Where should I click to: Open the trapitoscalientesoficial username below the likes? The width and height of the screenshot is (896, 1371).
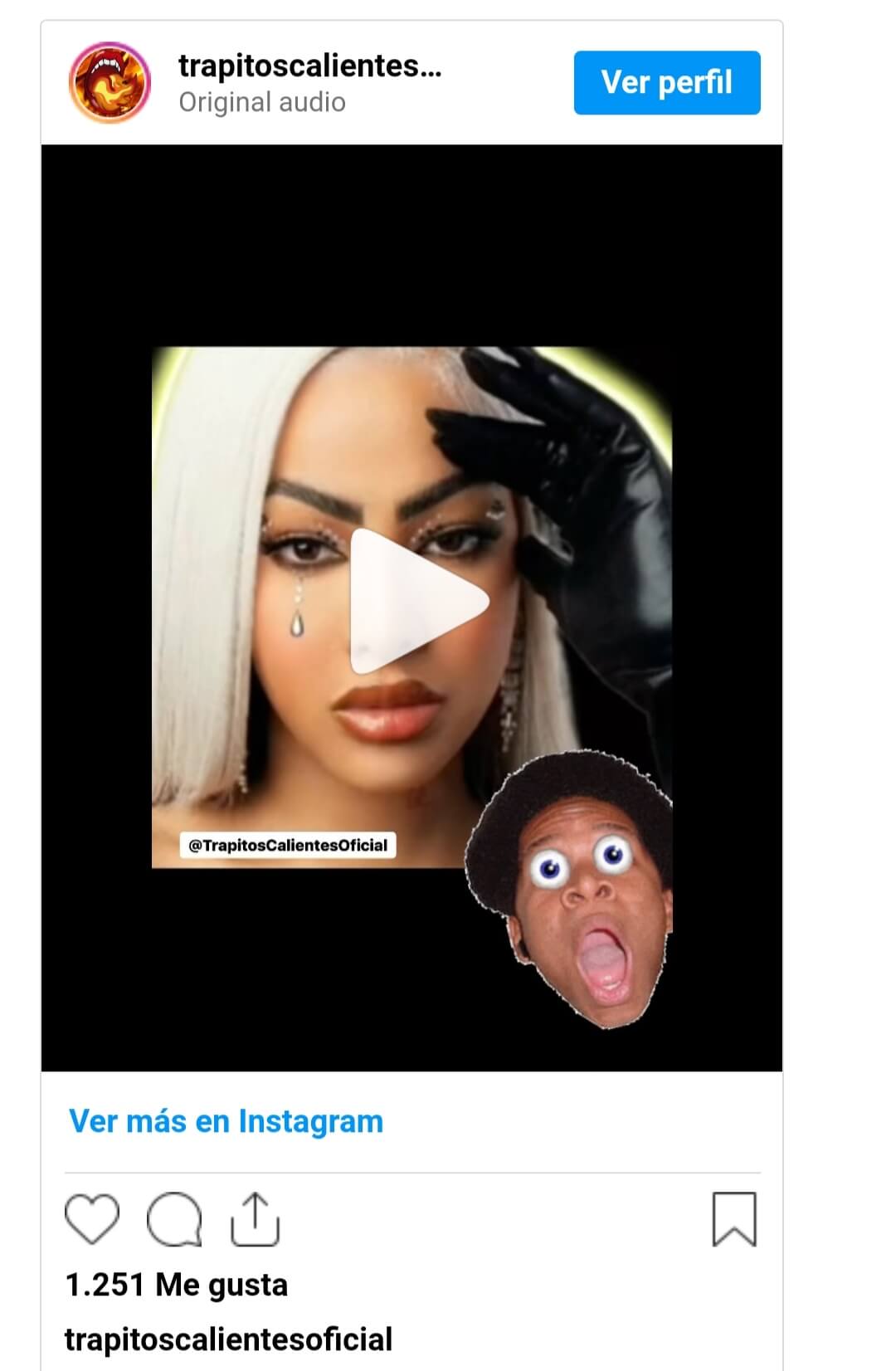coord(228,1339)
